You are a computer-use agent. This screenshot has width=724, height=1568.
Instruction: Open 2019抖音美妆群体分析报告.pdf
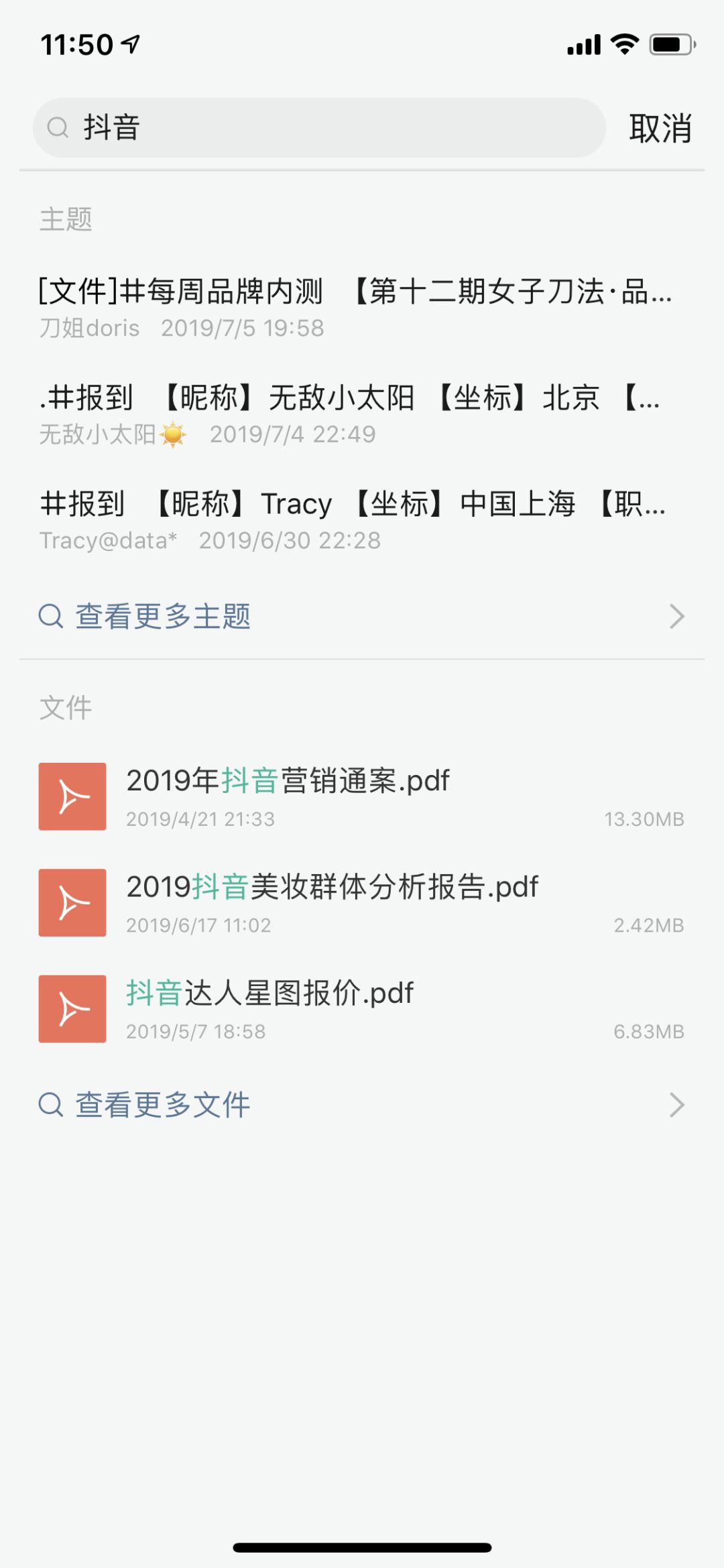(362, 902)
